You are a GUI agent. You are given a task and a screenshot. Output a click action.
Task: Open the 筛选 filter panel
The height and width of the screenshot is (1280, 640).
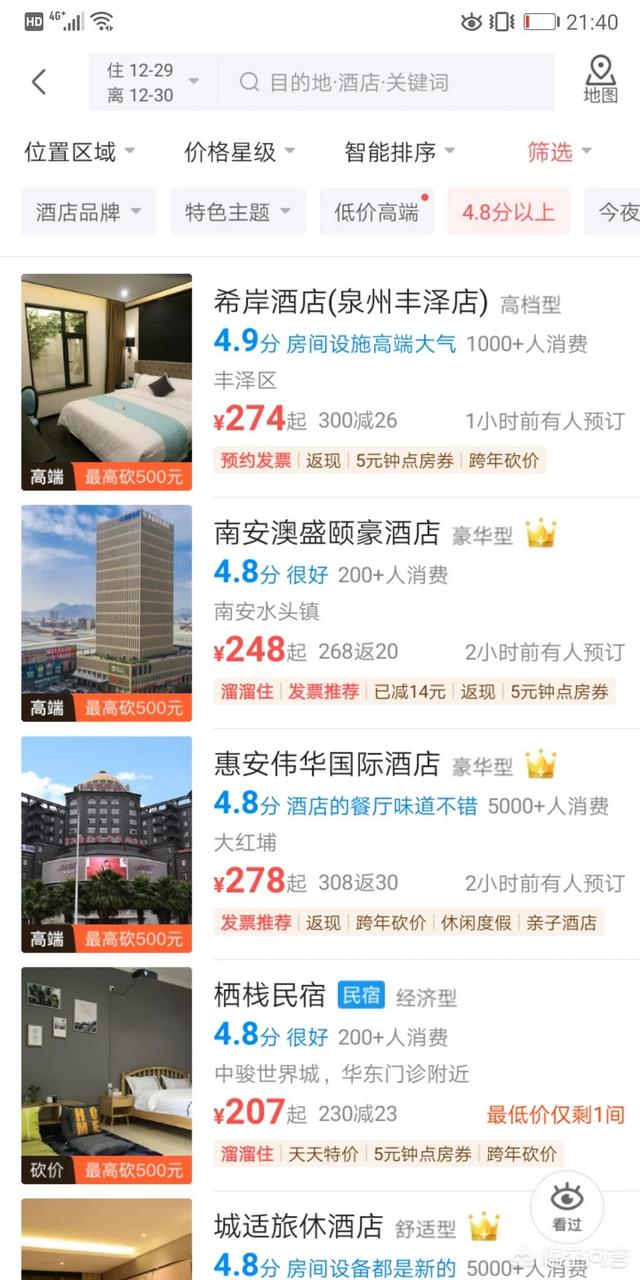[x=559, y=152]
